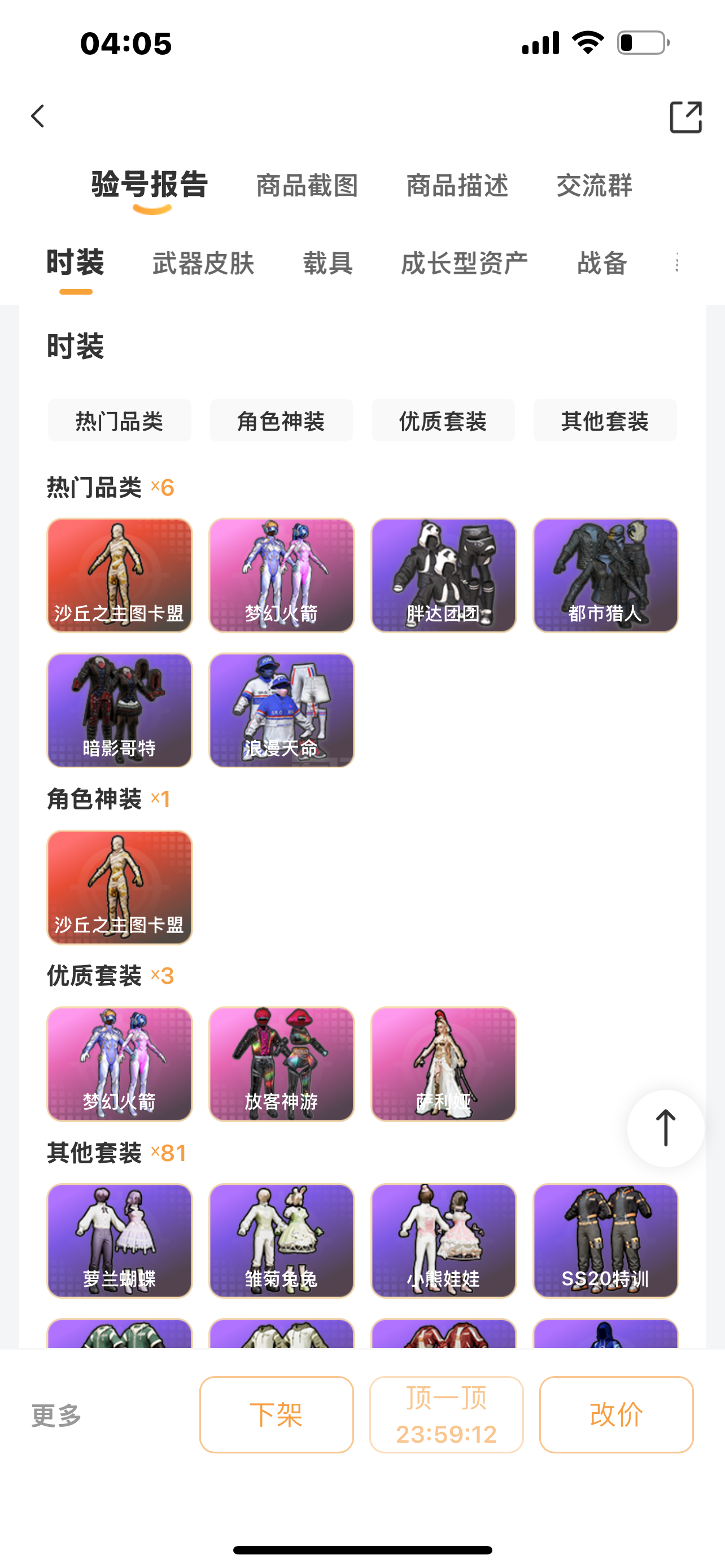Switch to the 商品截图 tab
This screenshot has height=1568, width=725.
[x=307, y=186]
